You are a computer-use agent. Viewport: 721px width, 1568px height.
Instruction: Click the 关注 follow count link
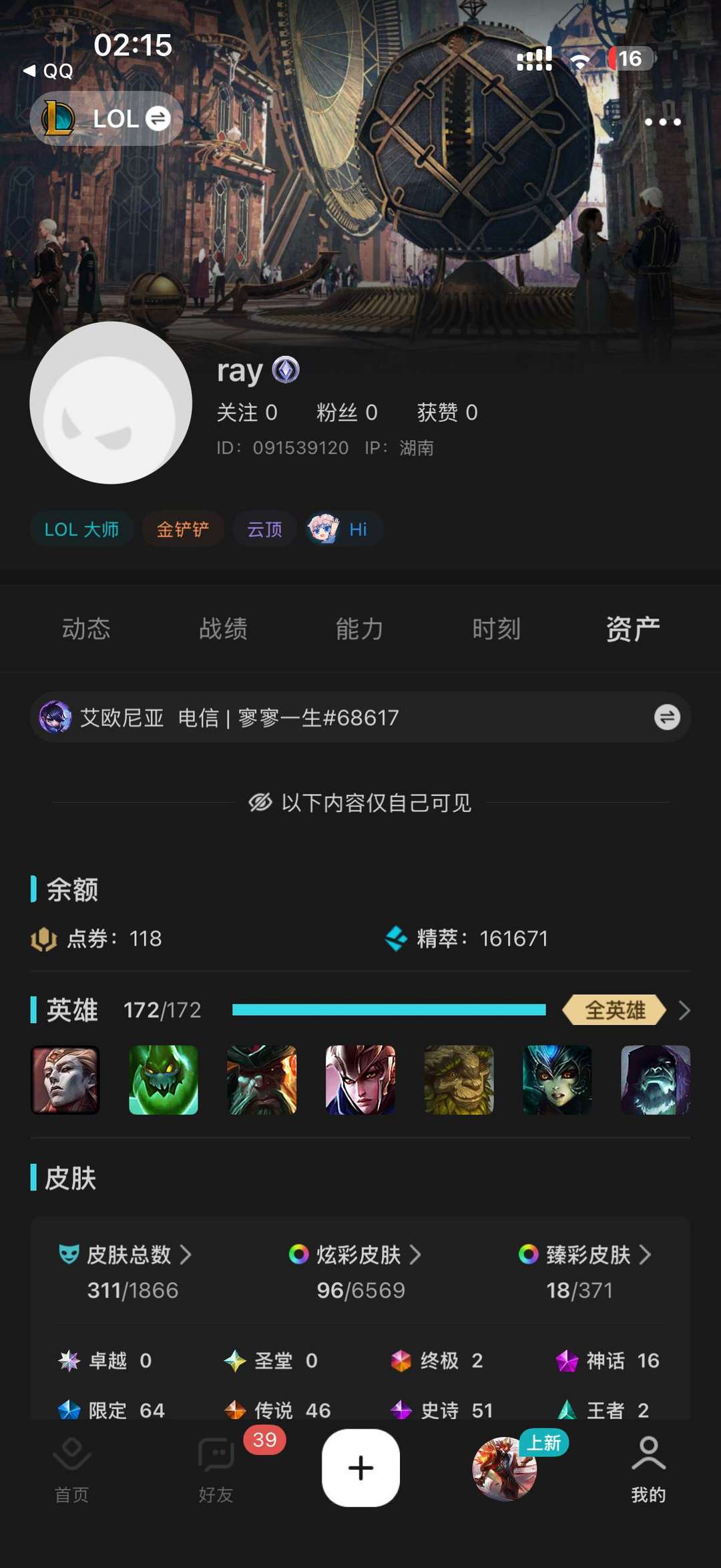click(250, 413)
